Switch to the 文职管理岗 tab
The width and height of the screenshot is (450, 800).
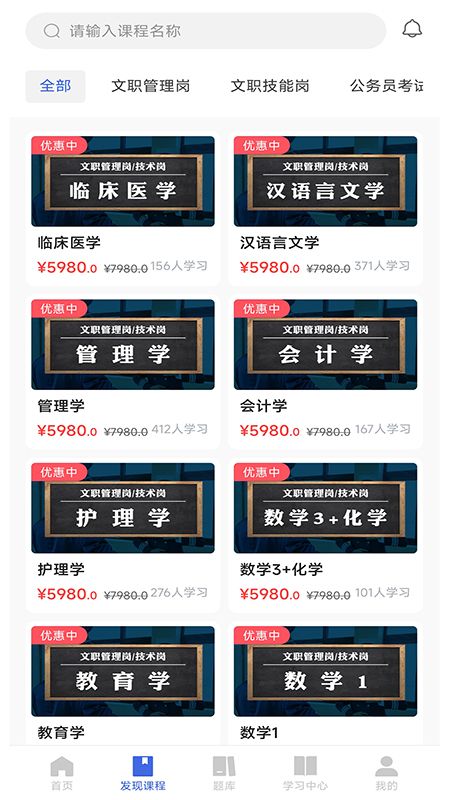pyautogui.click(x=151, y=86)
